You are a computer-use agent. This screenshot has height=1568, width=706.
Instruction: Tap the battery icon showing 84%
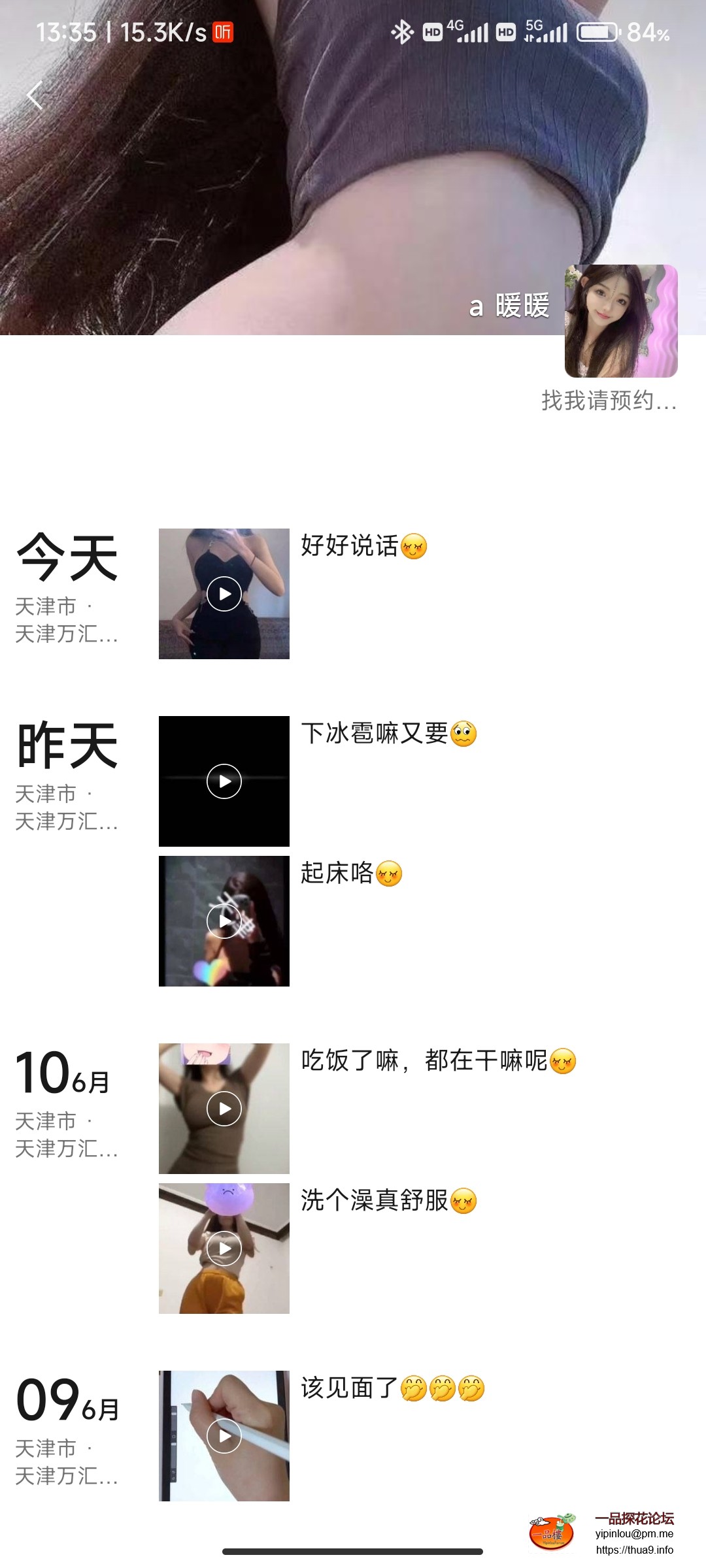(x=598, y=31)
